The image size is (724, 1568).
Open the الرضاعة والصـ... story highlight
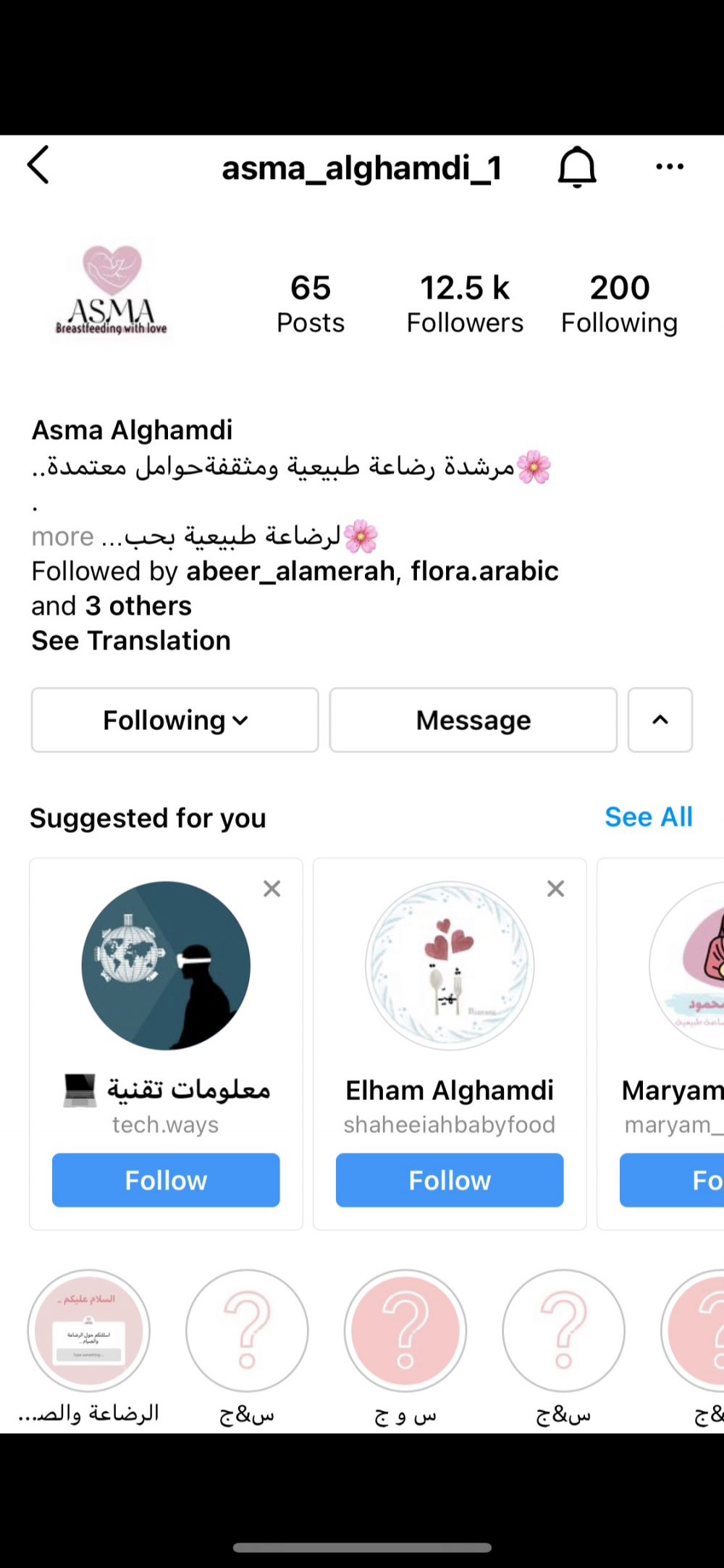88,1331
